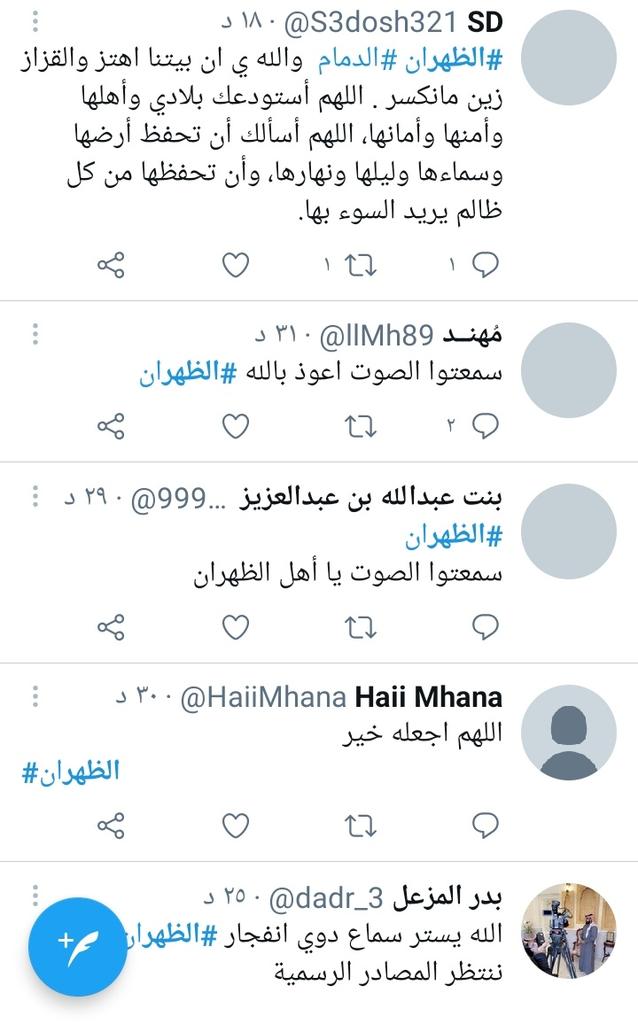Share the tweet by بنت عبدالله بن عبدالعزيز
Viewport: 638px width, 1024px height.
tap(110, 627)
